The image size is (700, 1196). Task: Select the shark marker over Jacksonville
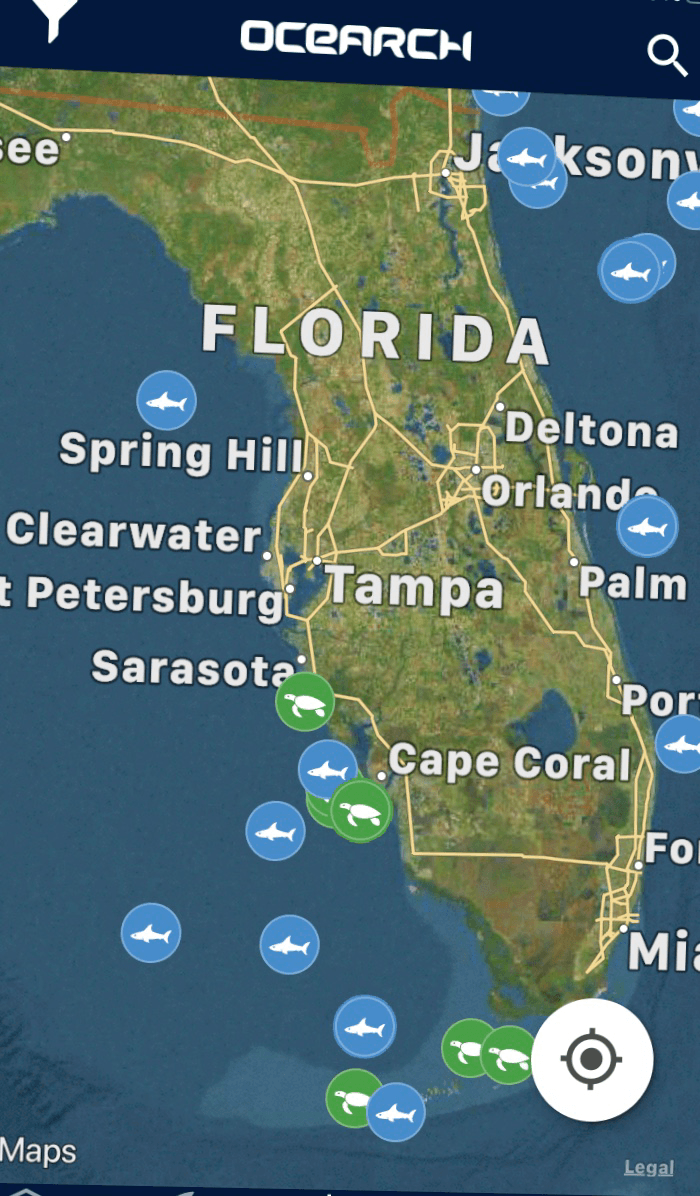click(525, 156)
